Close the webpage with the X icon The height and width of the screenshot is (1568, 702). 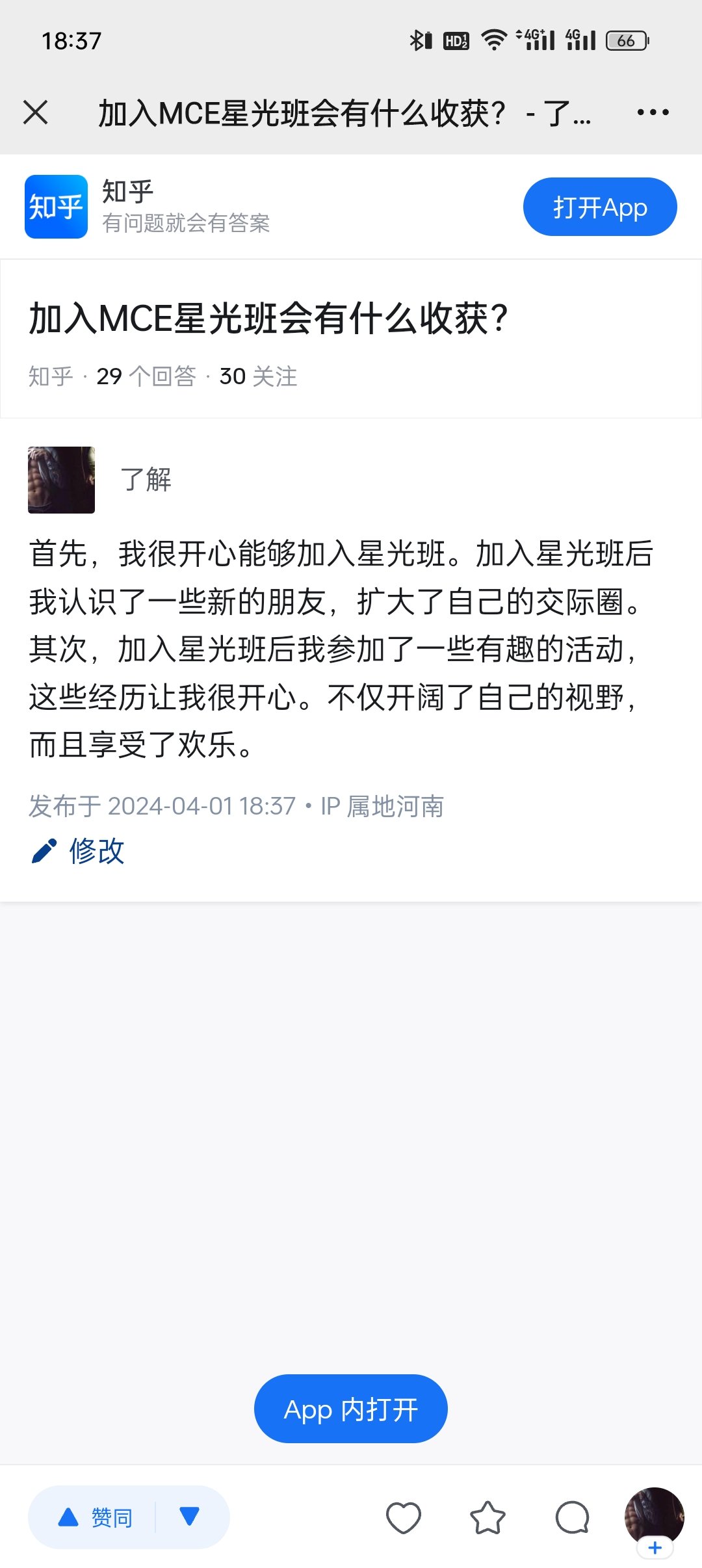(36, 112)
